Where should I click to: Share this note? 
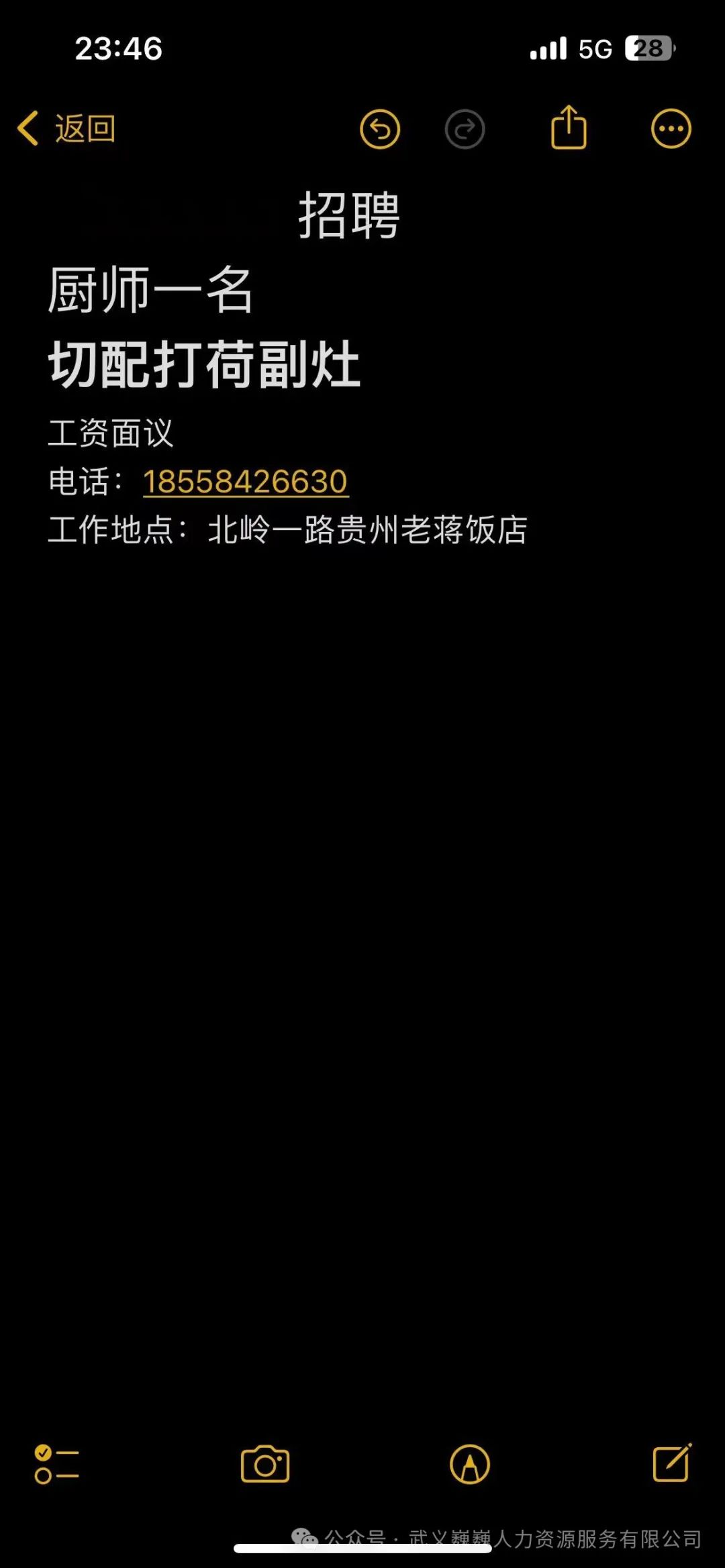pos(569,127)
